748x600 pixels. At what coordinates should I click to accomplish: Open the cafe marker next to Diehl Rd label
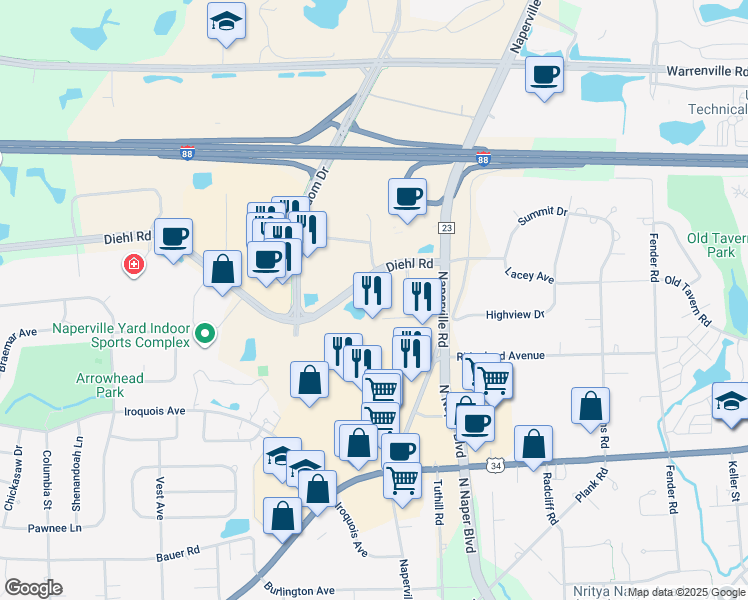coord(174,238)
